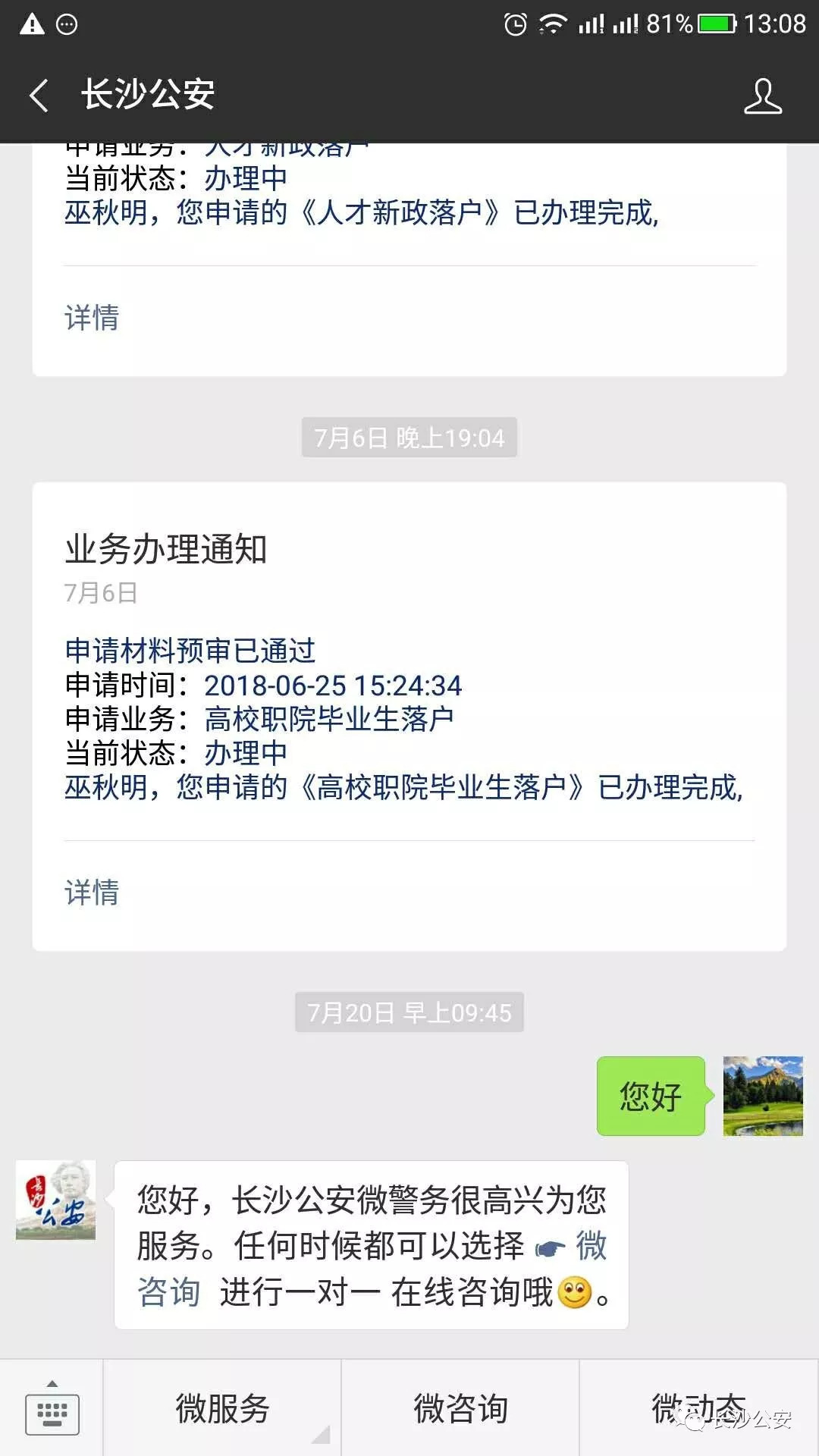Tap the alarm clock status bar icon
The width and height of the screenshot is (819, 1456).
[516, 23]
